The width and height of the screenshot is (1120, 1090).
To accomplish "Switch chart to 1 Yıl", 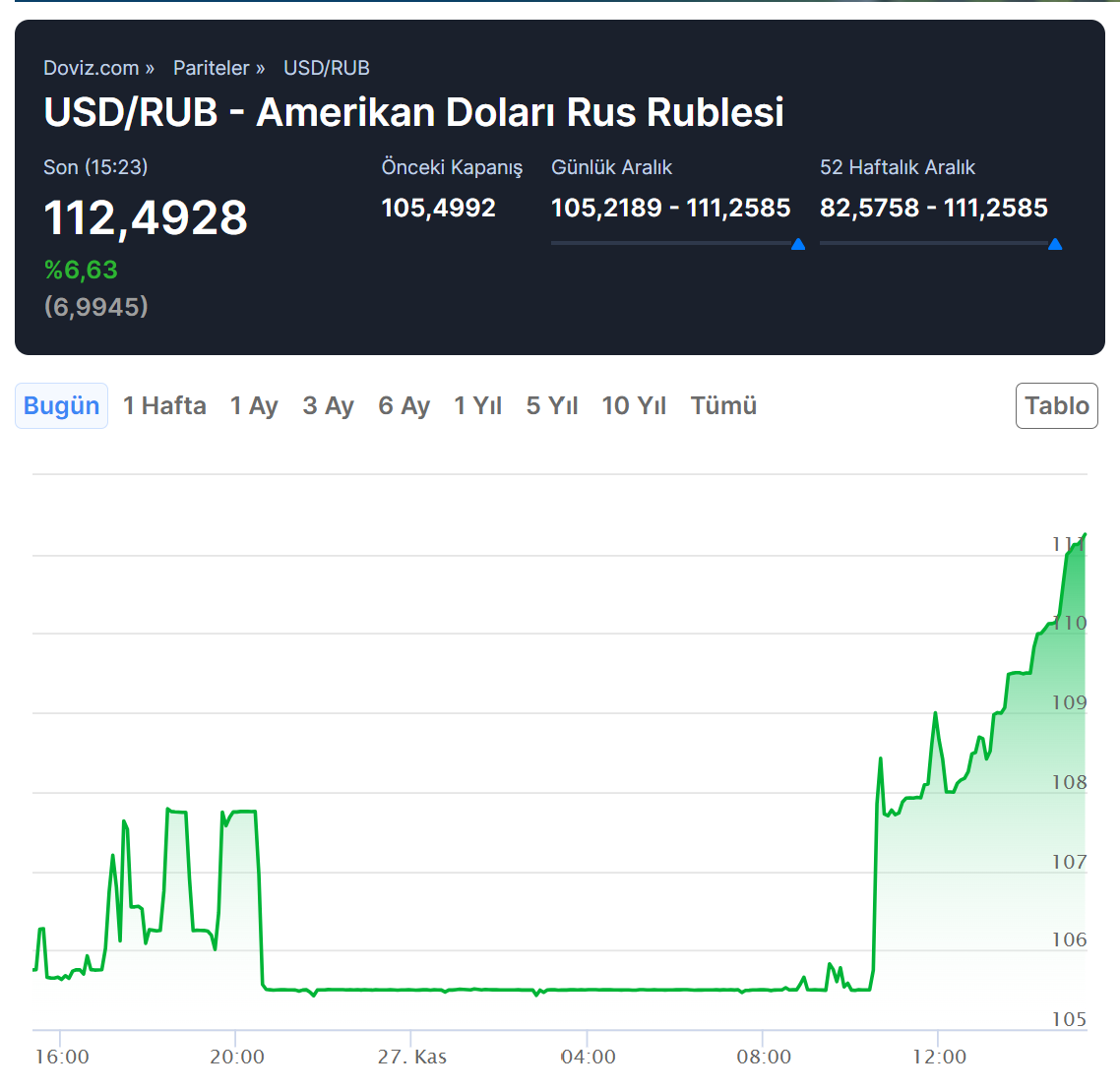I will [x=477, y=406].
